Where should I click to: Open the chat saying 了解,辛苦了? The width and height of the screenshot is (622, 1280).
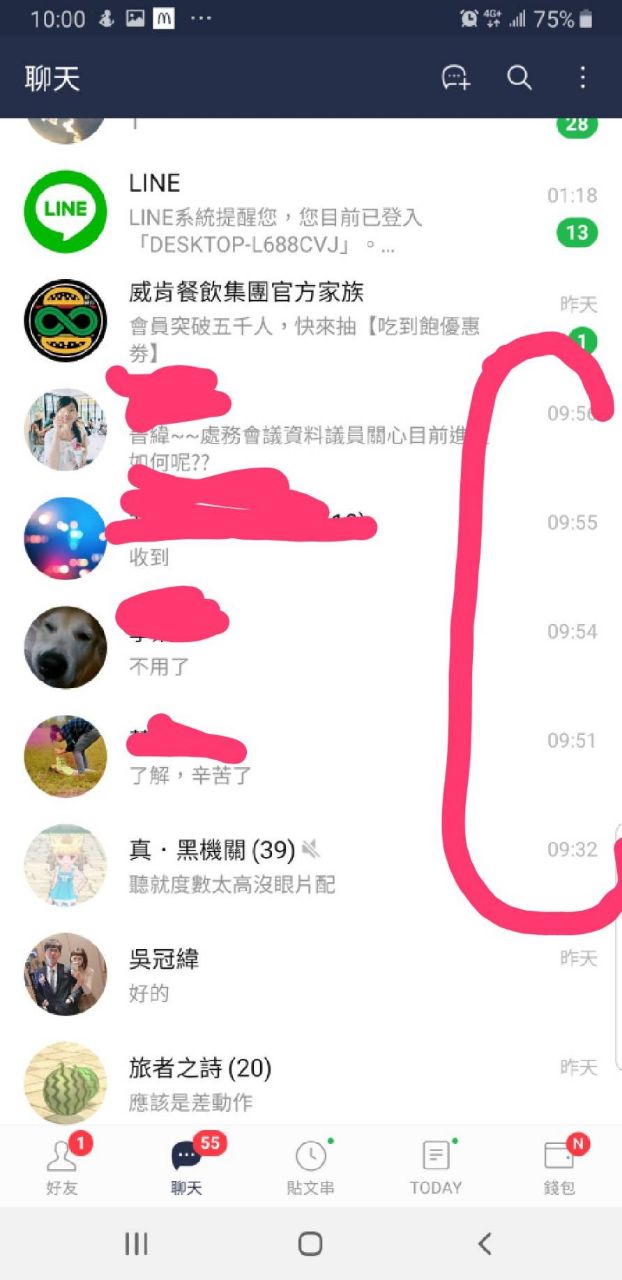point(300,756)
